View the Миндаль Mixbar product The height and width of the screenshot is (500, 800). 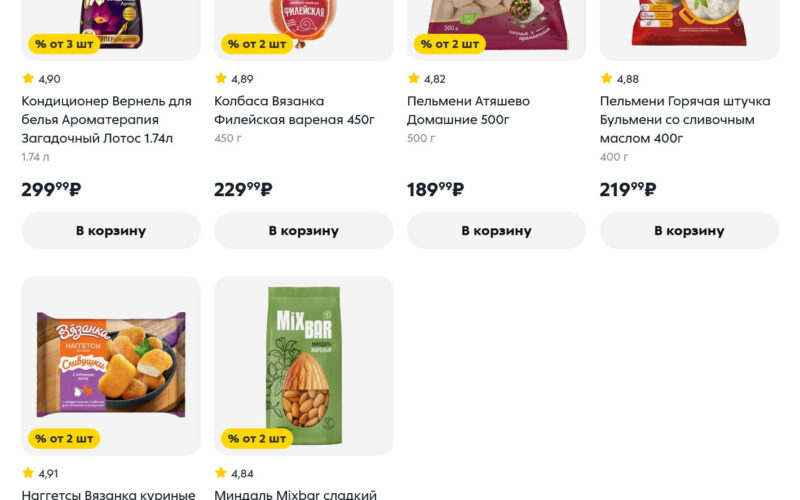(x=303, y=365)
